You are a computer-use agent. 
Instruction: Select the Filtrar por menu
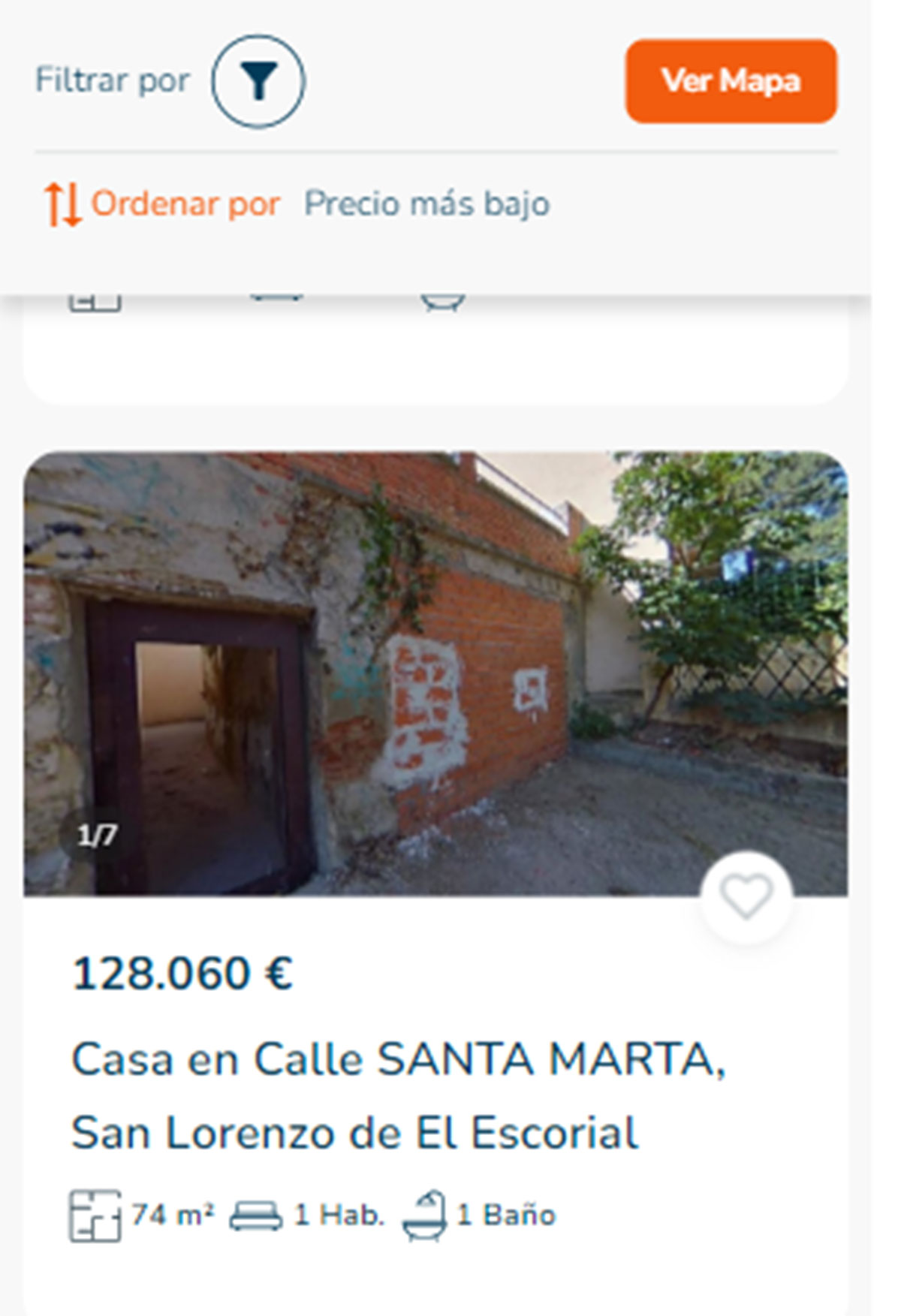pos(113,81)
